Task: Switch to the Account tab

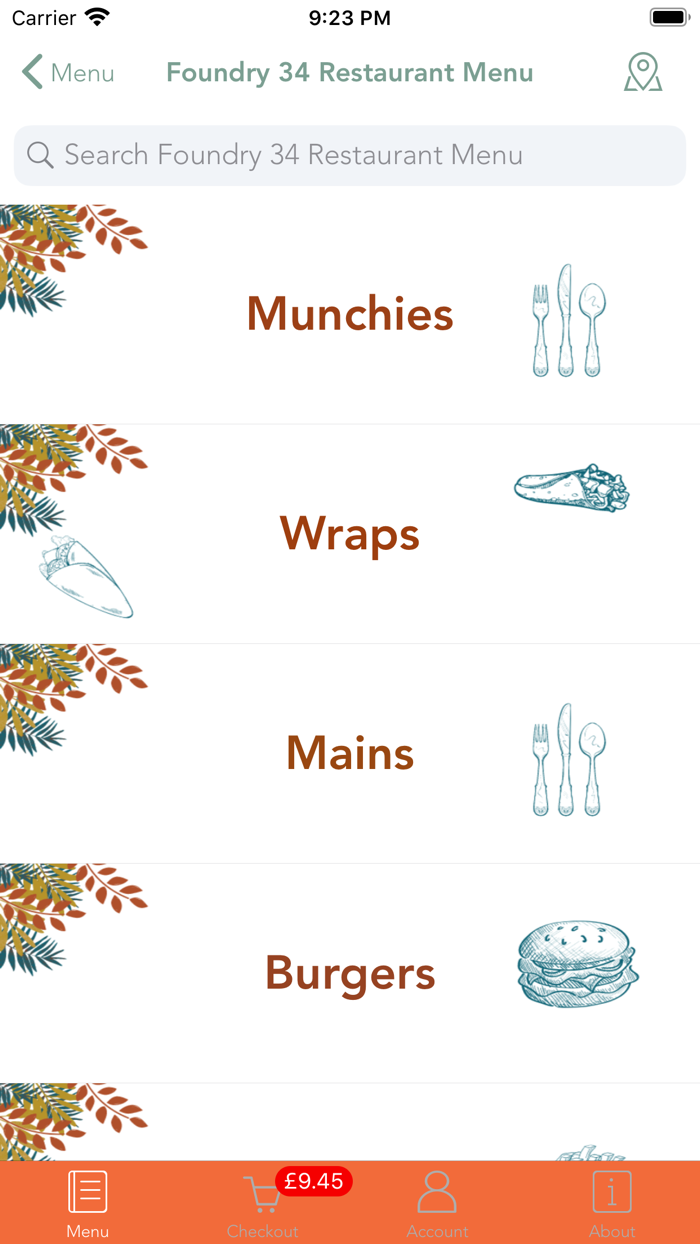Action: coord(437,1203)
